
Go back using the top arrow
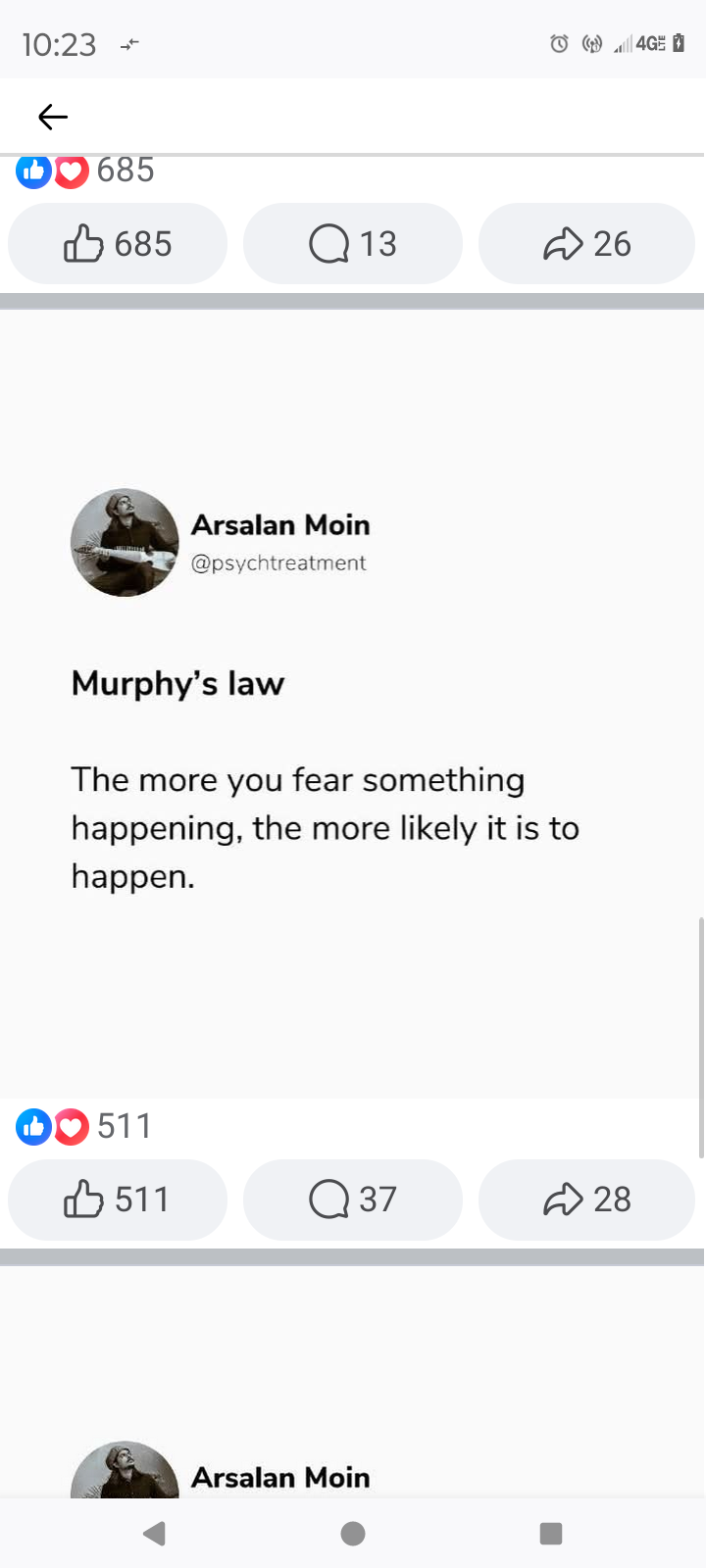pos(53,118)
